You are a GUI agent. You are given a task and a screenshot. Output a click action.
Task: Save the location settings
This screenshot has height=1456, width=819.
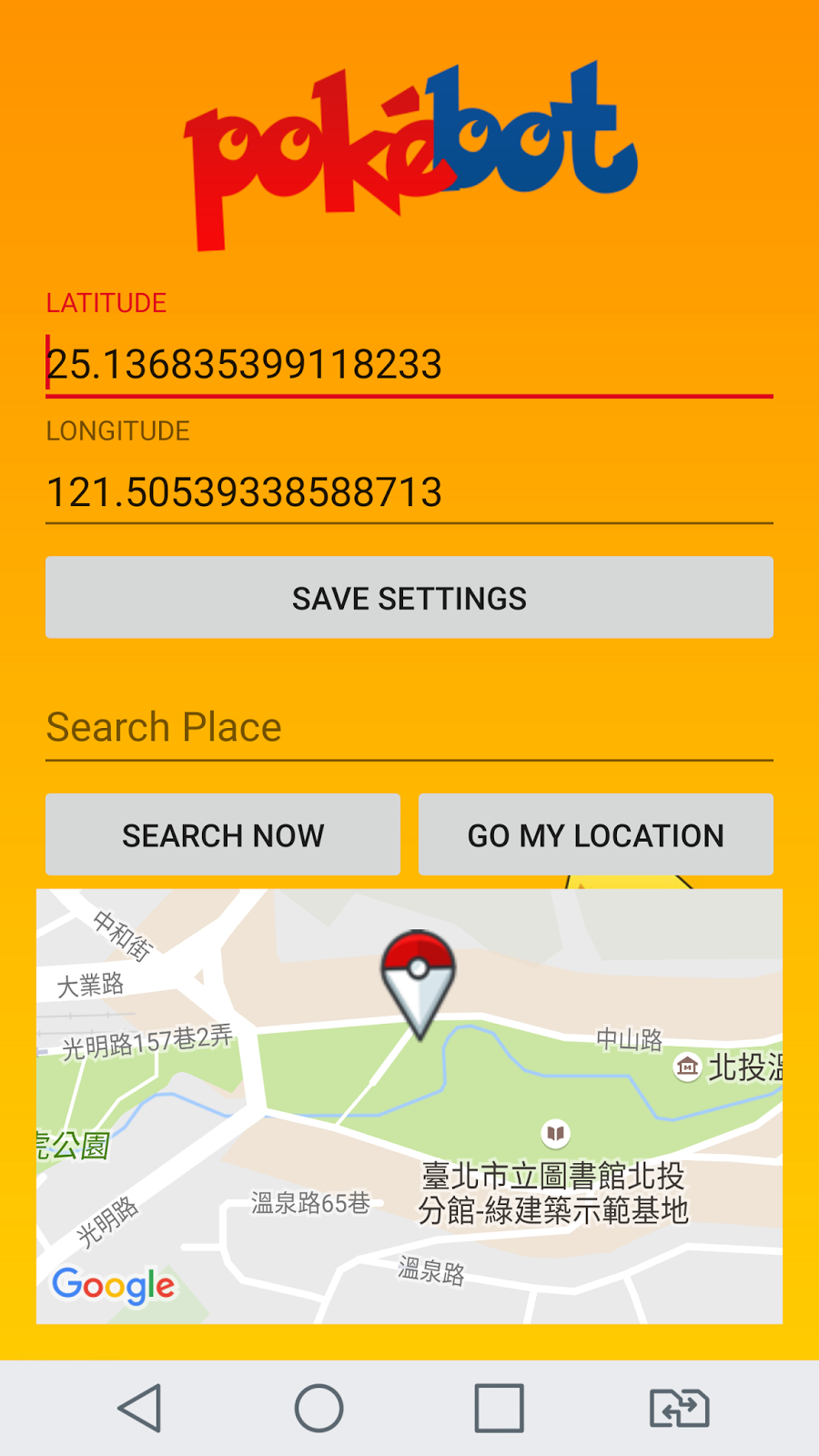click(x=409, y=598)
